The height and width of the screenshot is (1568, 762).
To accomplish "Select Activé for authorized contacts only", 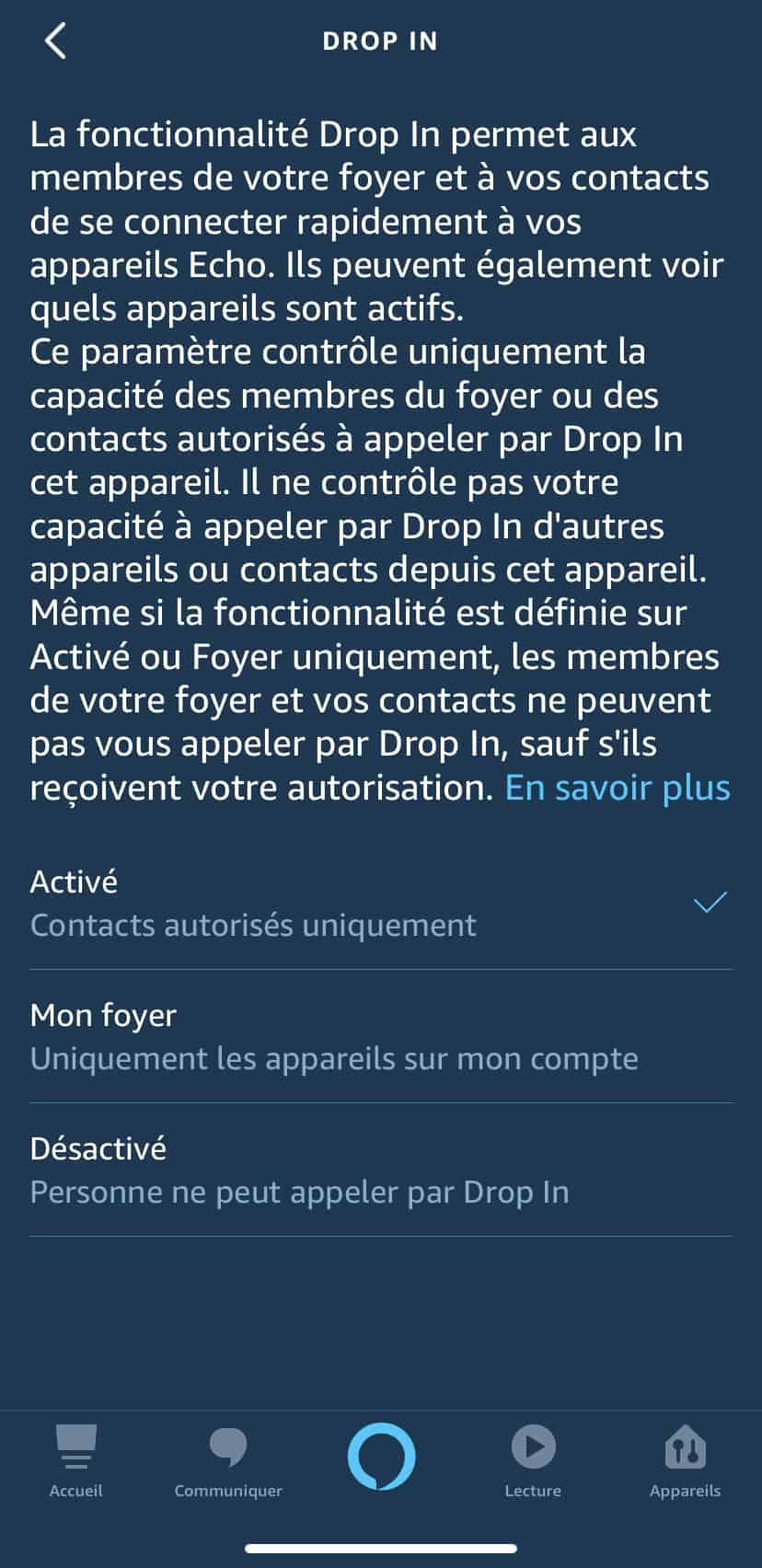I will click(x=380, y=903).
